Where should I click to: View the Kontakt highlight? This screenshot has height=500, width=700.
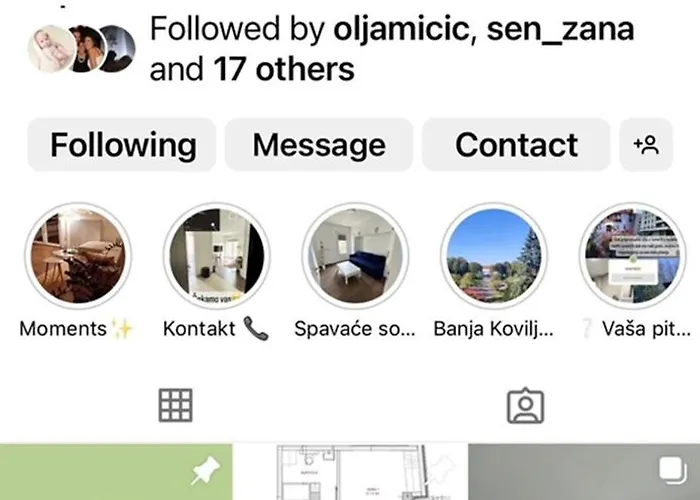[x=215, y=255]
